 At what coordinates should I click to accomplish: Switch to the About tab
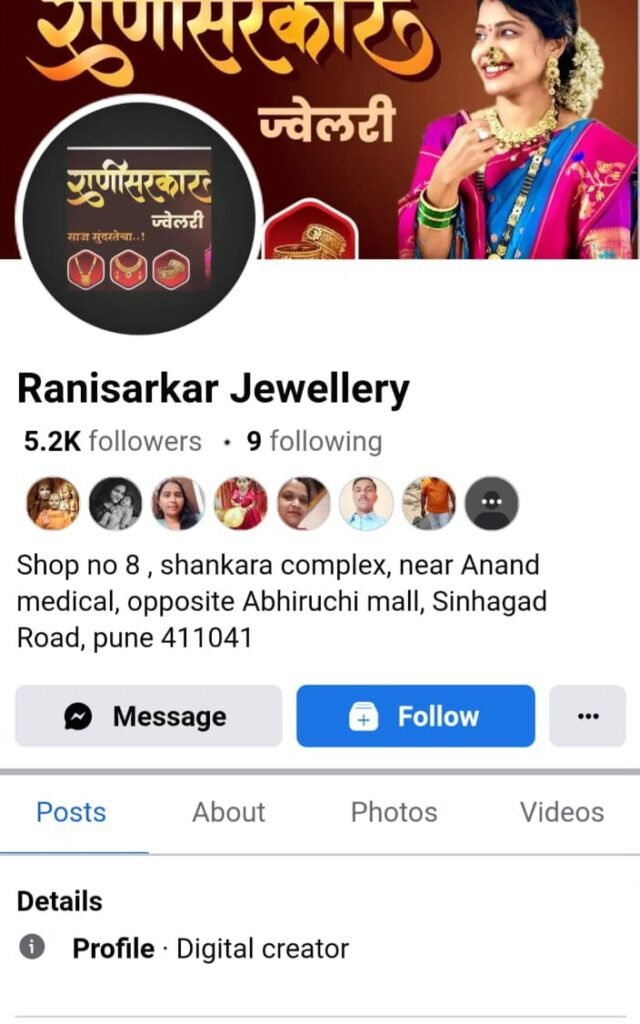(228, 812)
